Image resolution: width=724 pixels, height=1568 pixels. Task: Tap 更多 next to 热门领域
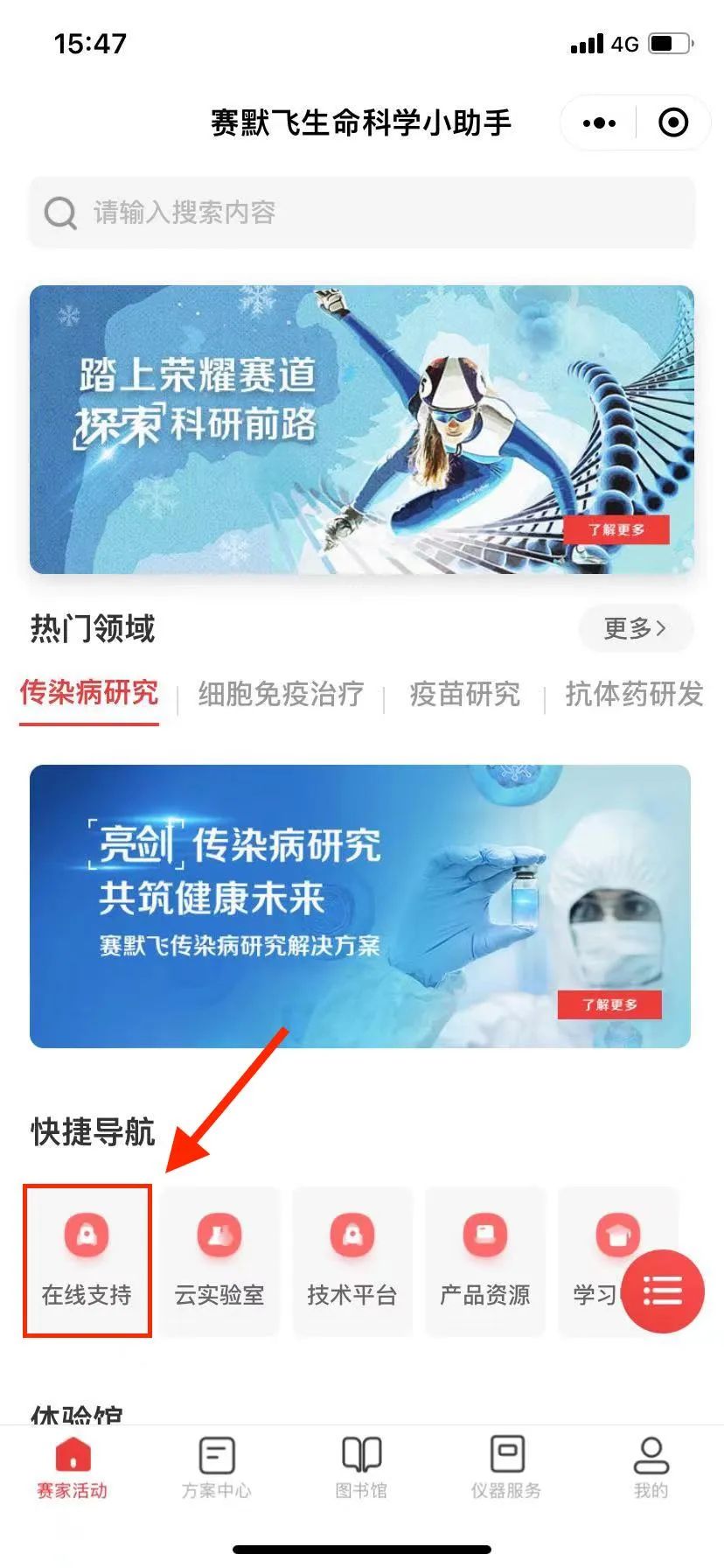pyautogui.click(x=635, y=628)
